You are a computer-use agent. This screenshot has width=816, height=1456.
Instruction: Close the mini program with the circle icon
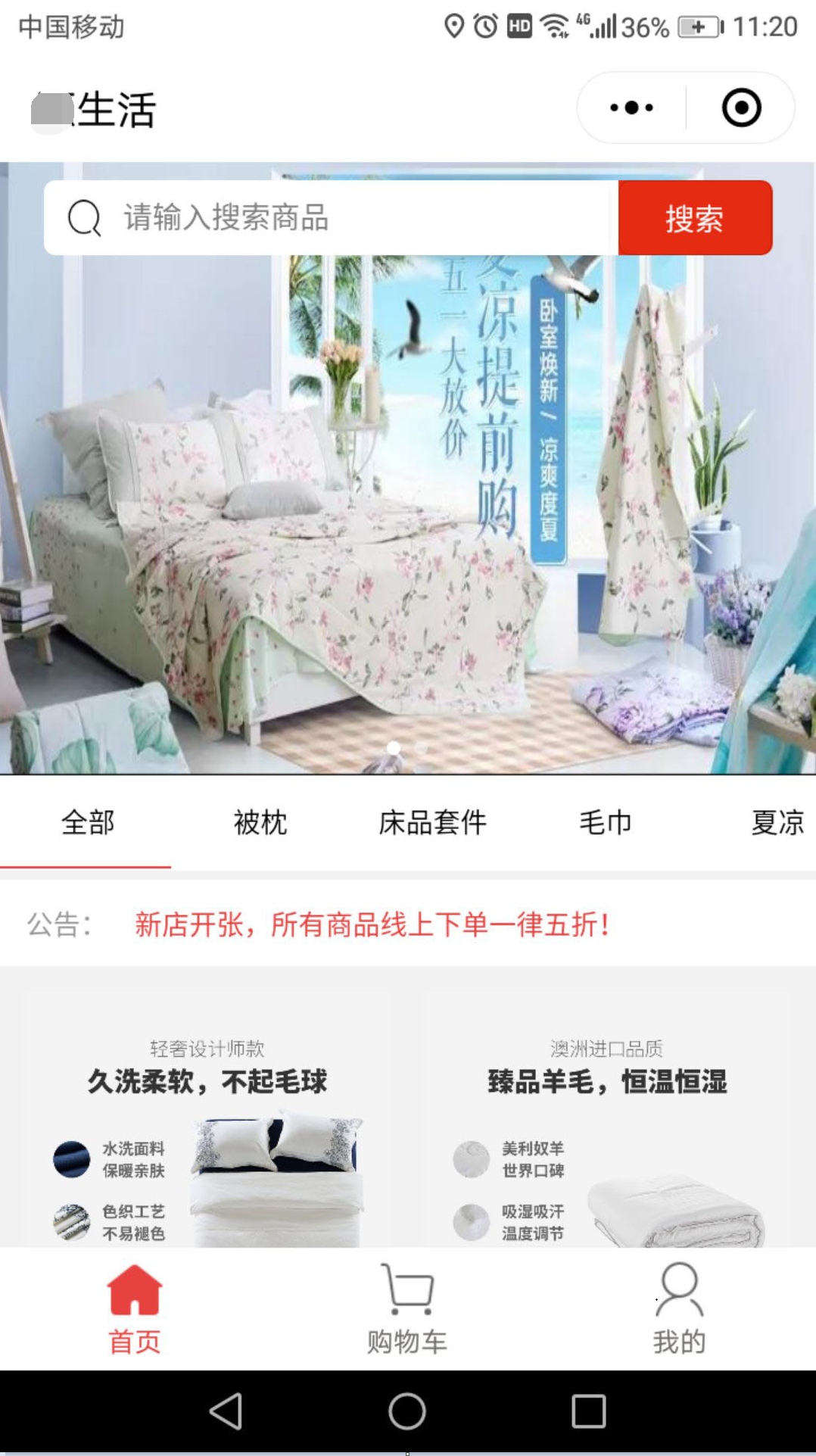click(x=741, y=108)
